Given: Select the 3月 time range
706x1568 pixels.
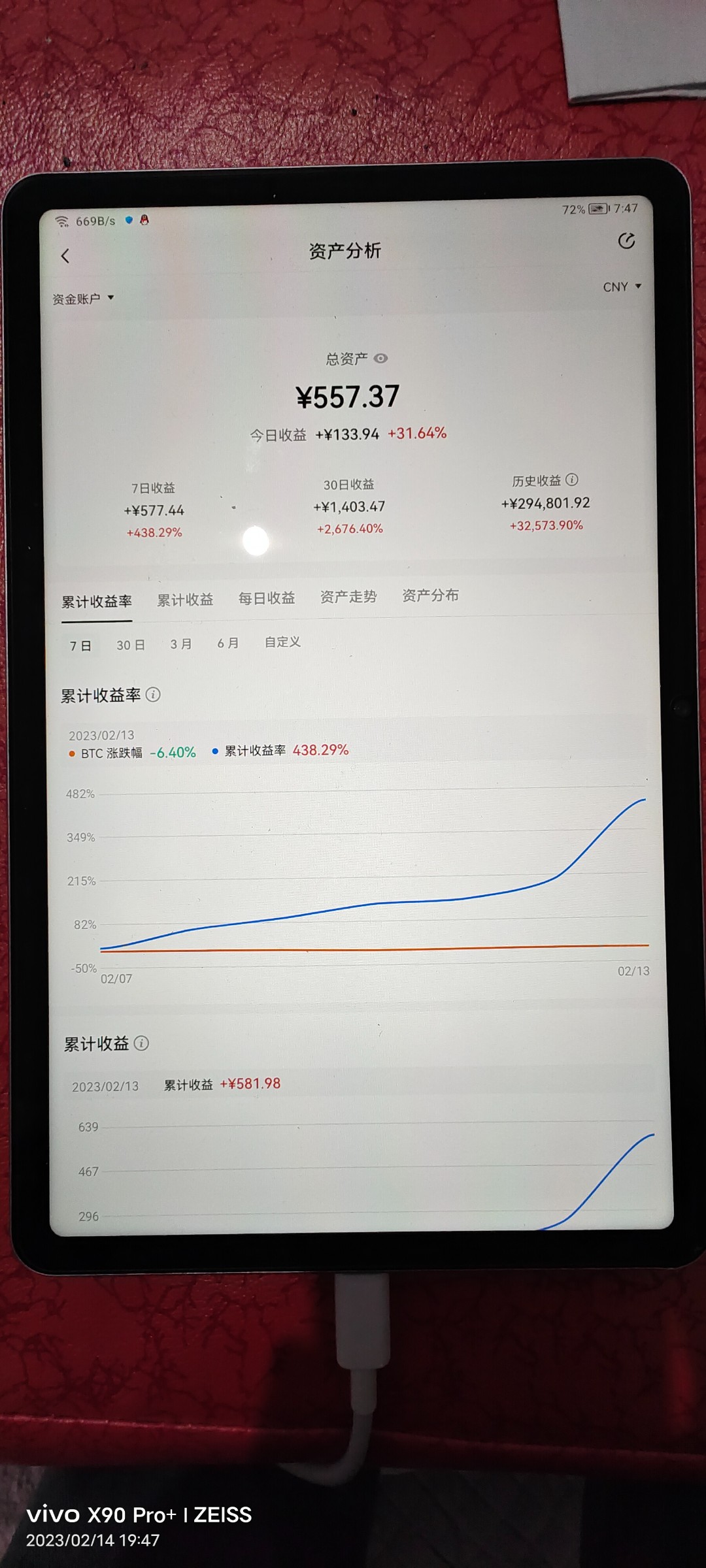Looking at the screenshot, I should click(181, 644).
